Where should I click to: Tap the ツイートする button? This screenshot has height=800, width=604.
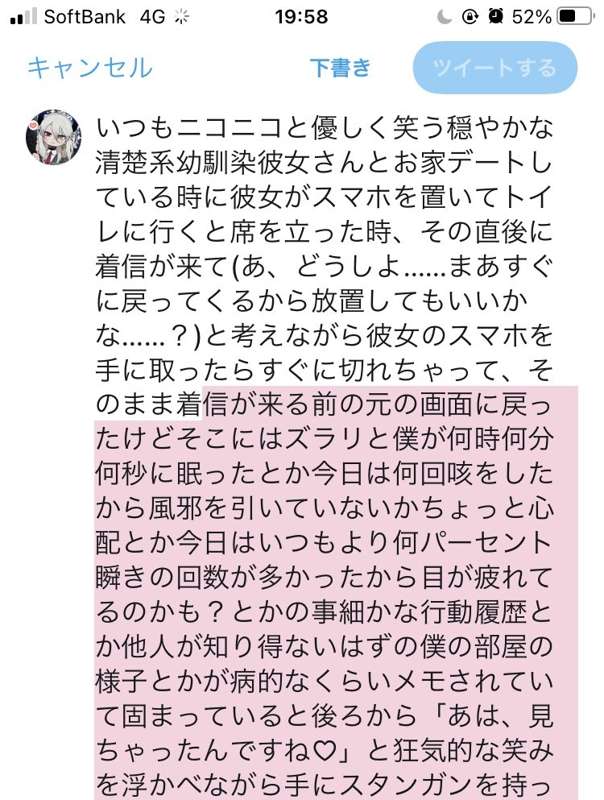click(x=495, y=68)
